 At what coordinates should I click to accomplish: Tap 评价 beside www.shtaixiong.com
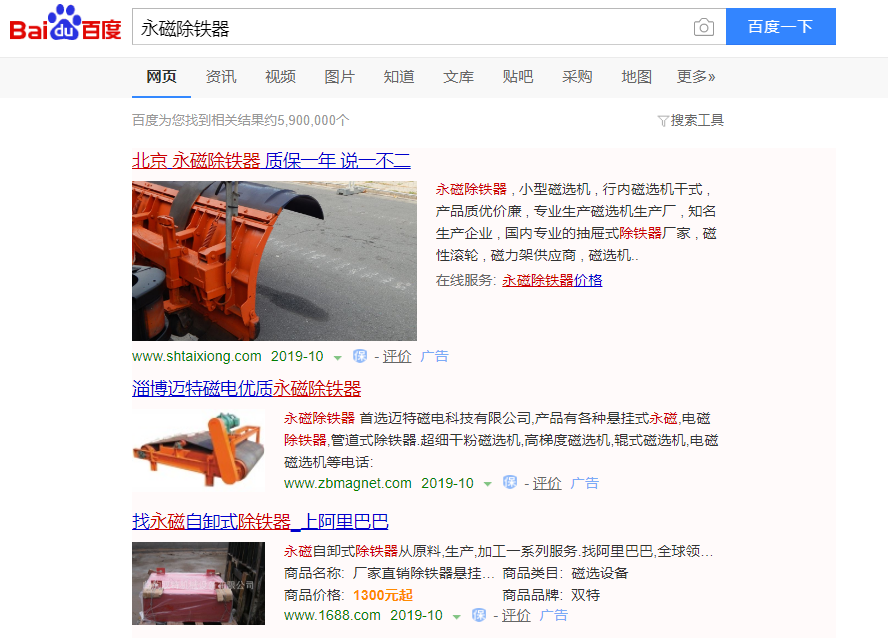397,356
